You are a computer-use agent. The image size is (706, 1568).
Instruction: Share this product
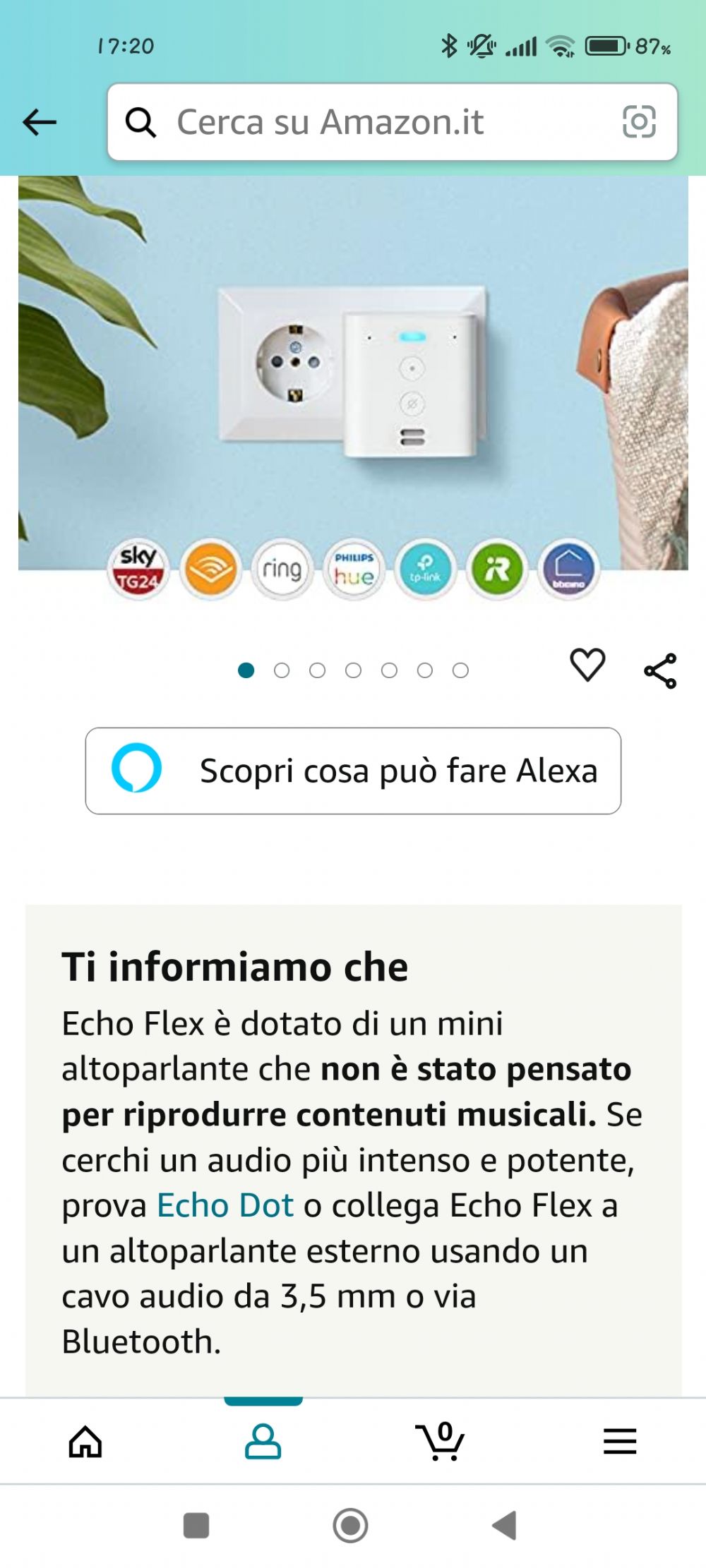point(661,670)
